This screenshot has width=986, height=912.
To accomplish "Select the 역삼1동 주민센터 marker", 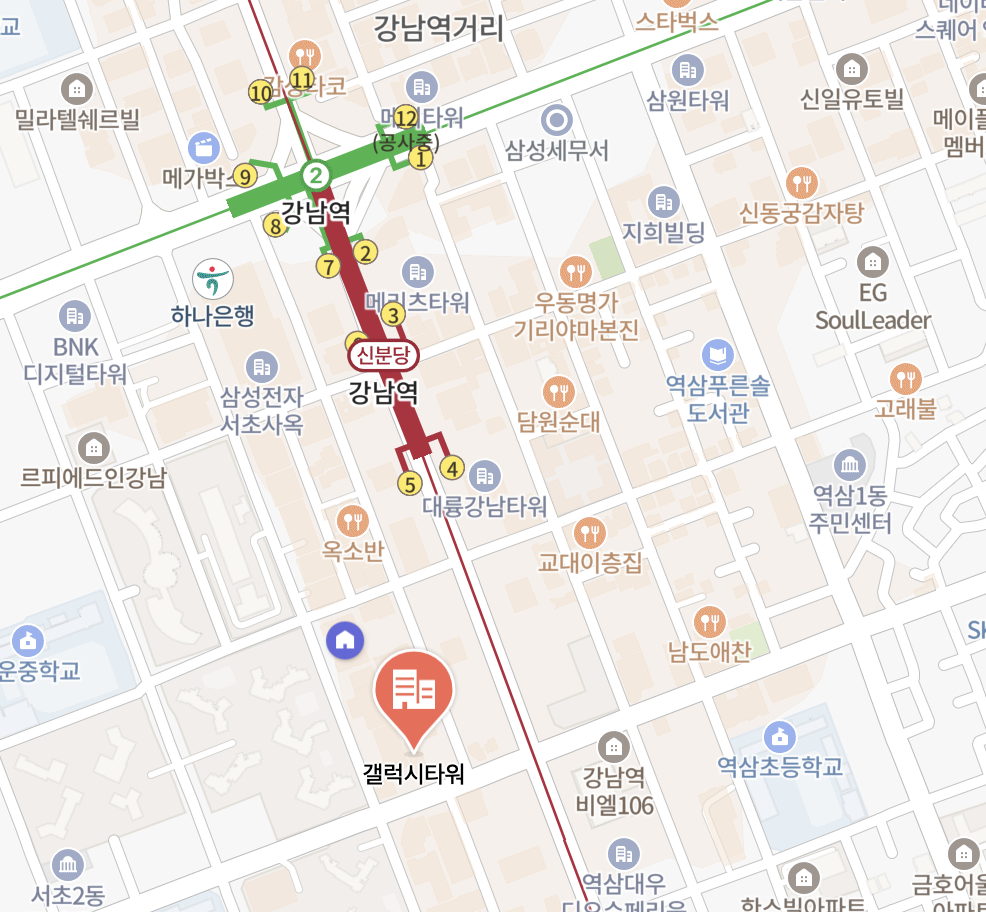I will [850, 465].
